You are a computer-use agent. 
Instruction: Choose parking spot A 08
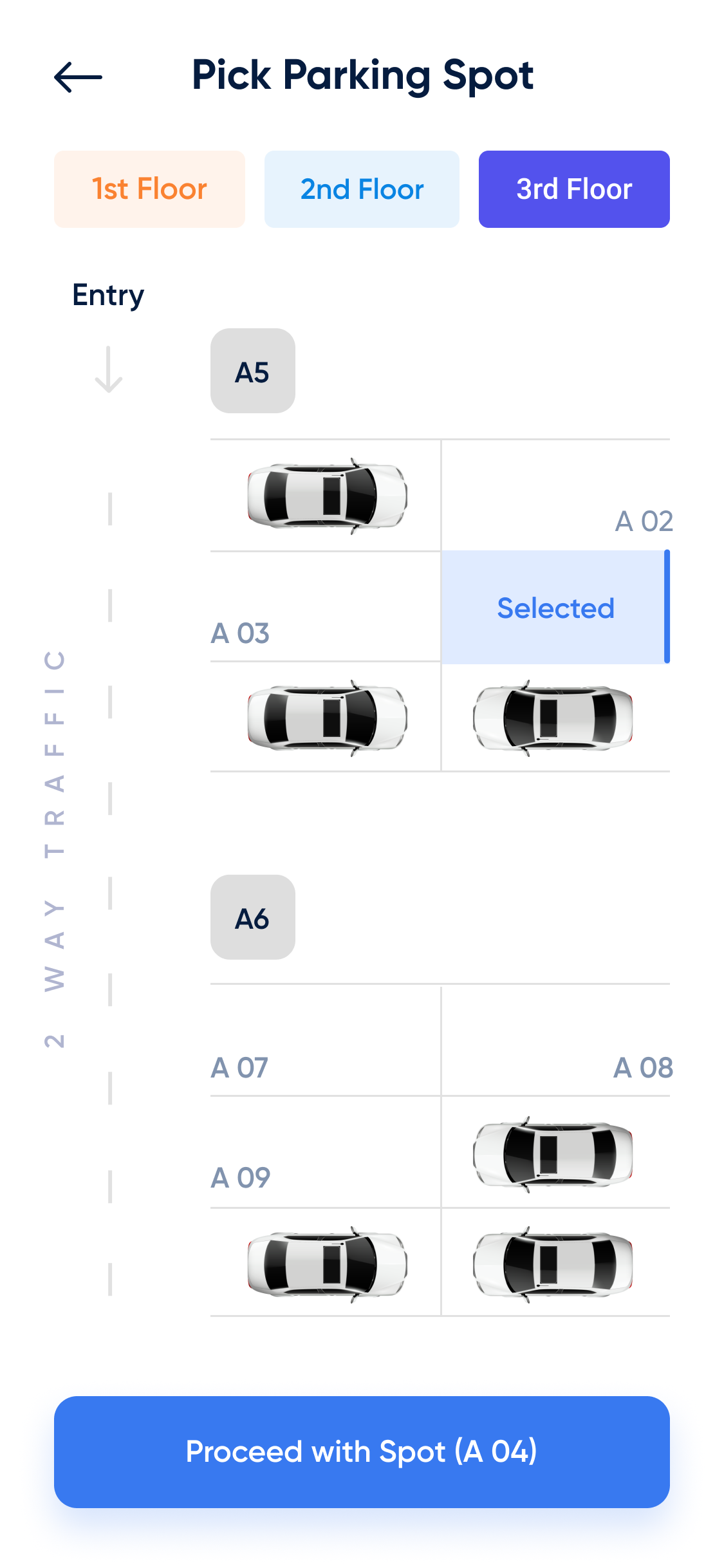(556, 1041)
